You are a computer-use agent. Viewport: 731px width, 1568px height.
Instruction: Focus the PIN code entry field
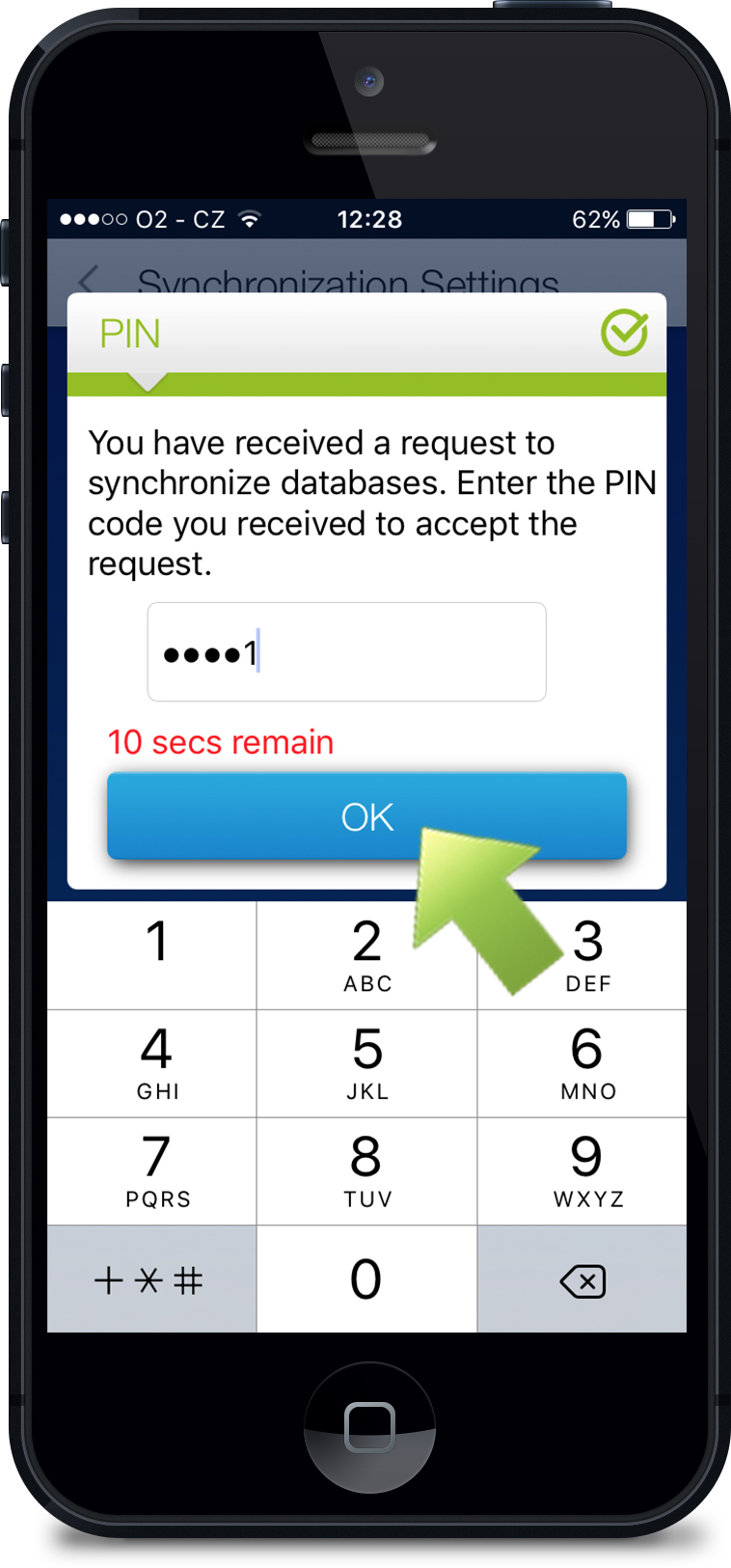point(346,652)
